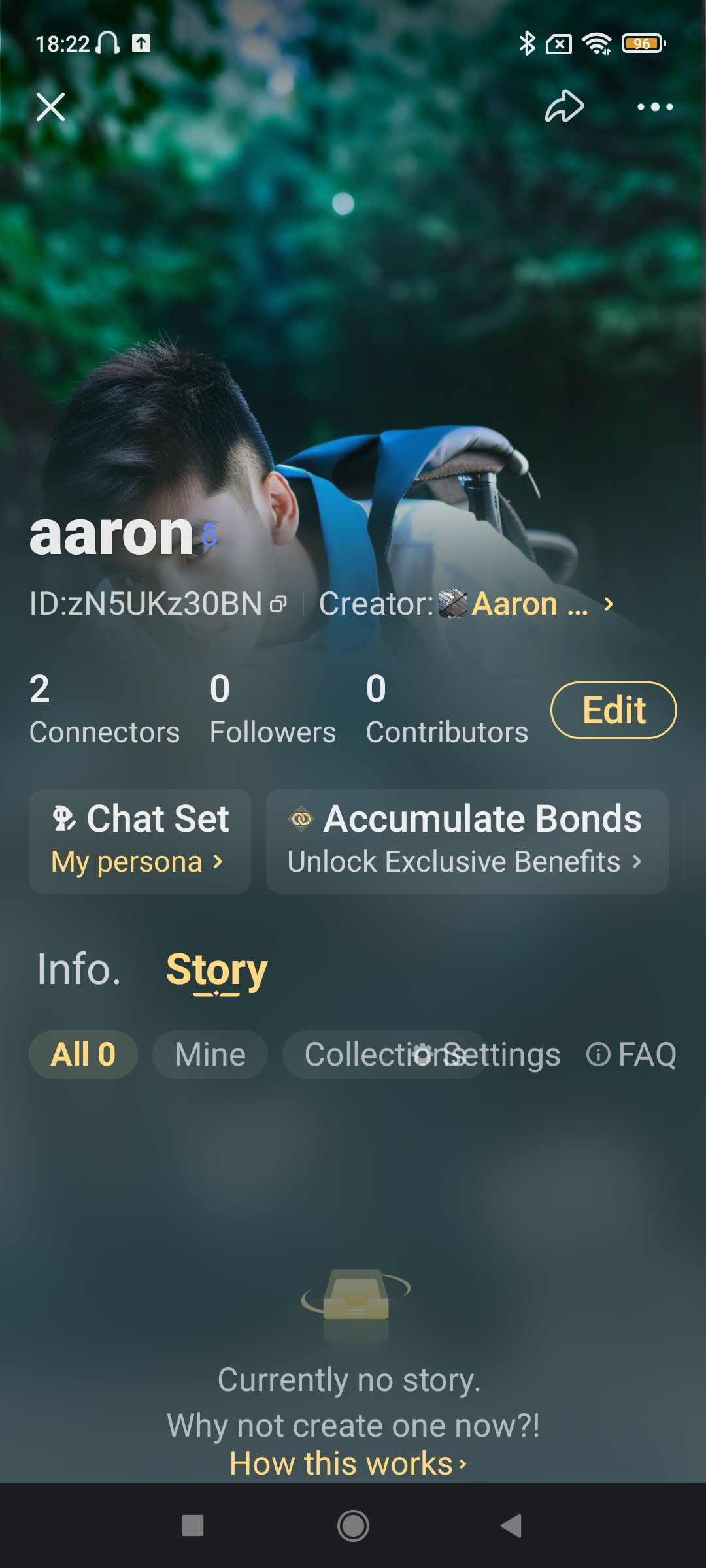
Task: Close the aaron profile page
Action: [x=50, y=106]
